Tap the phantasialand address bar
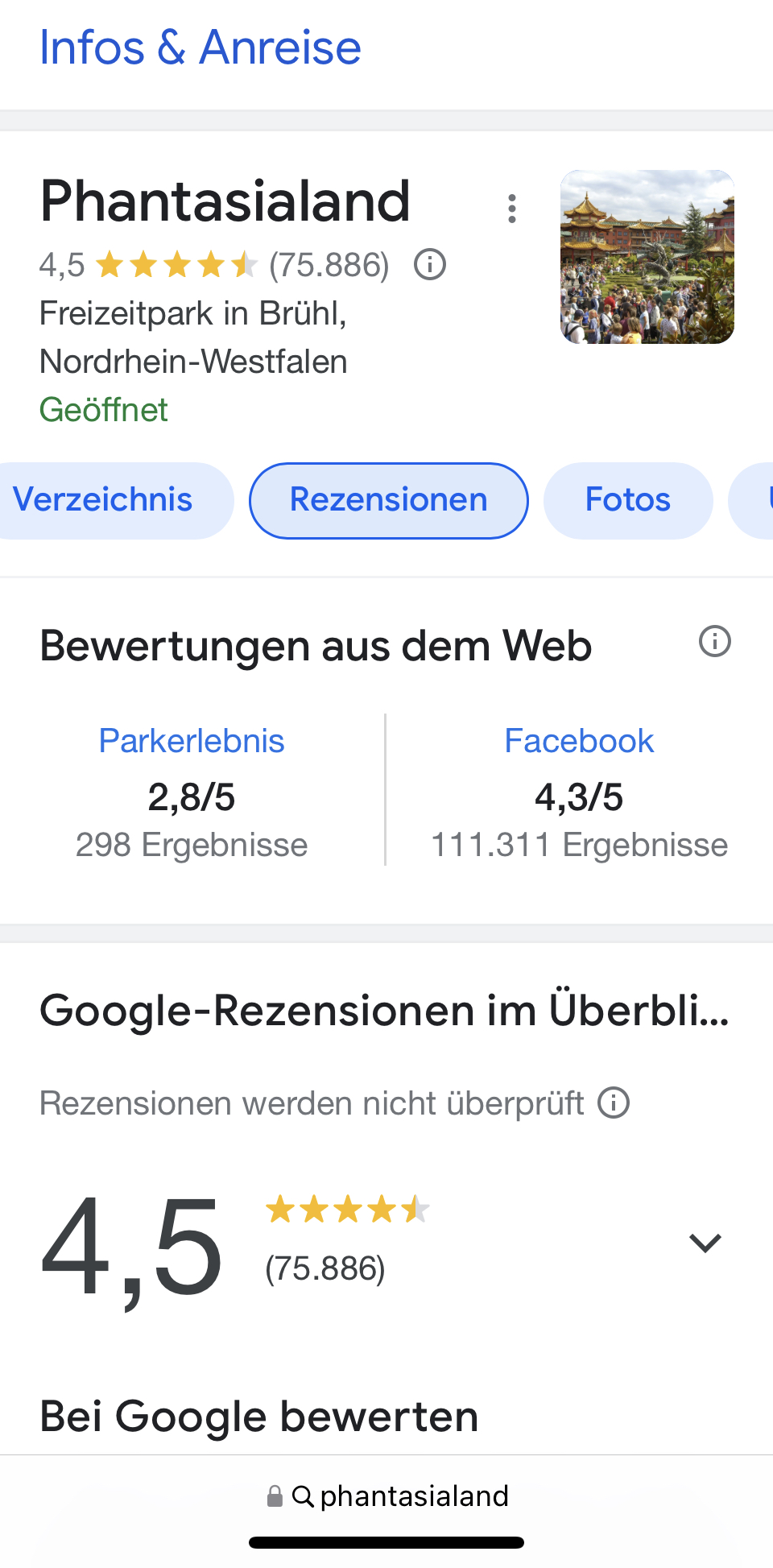This screenshot has height=1568, width=773. click(387, 1496)
